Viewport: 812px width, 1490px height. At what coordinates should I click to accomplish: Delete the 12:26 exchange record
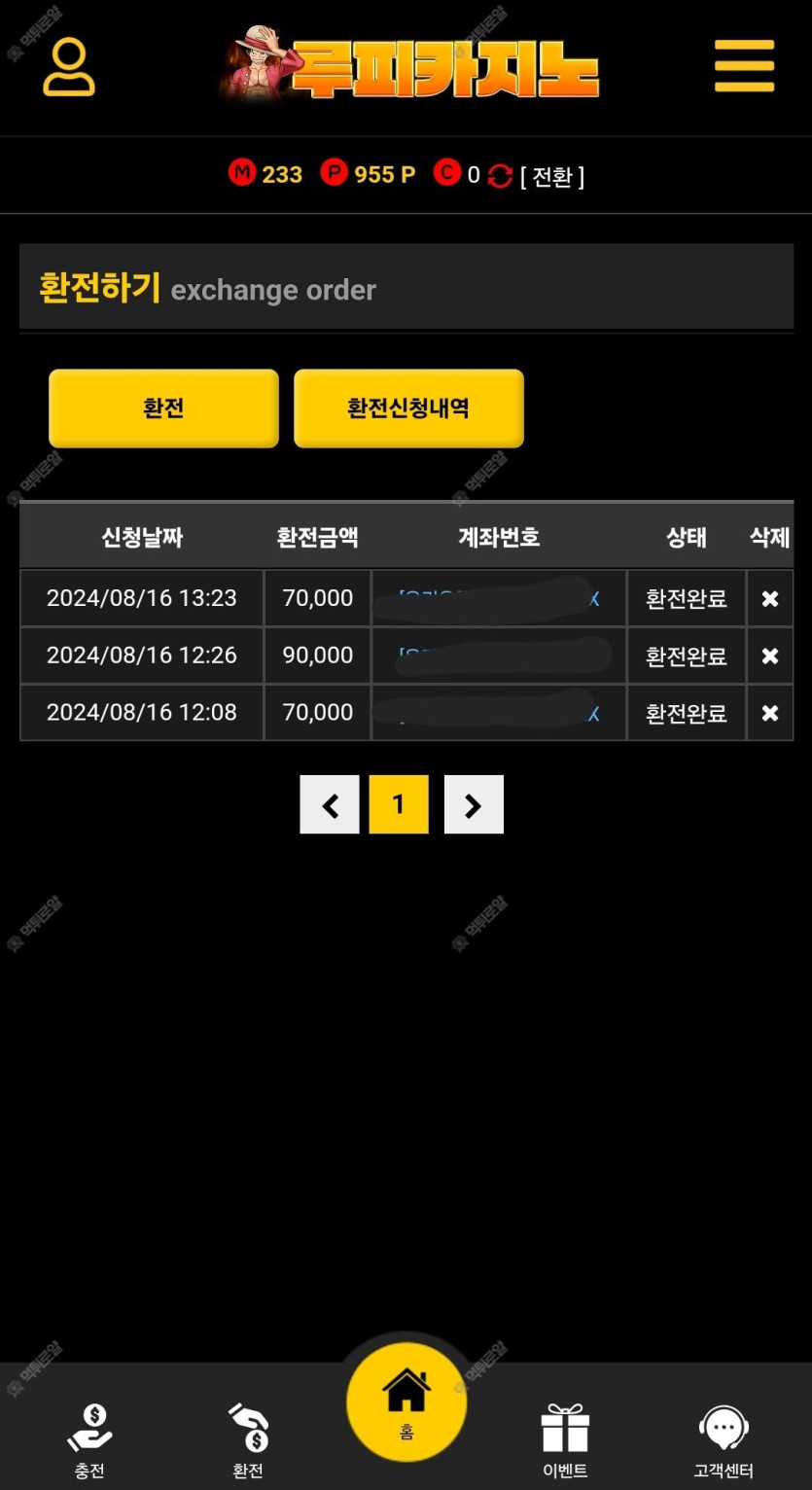769,656
